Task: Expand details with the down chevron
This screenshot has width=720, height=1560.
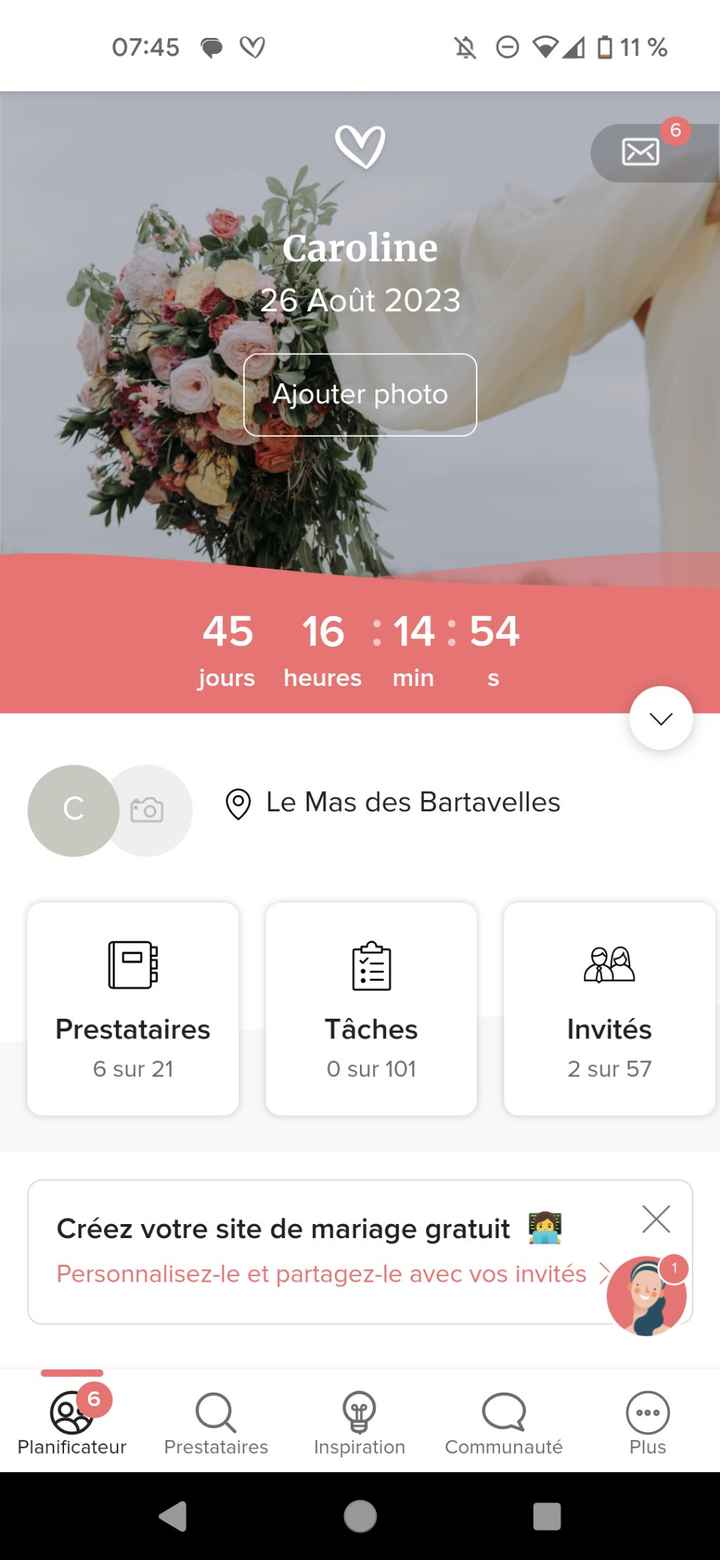Action: [x=661, y=717]
